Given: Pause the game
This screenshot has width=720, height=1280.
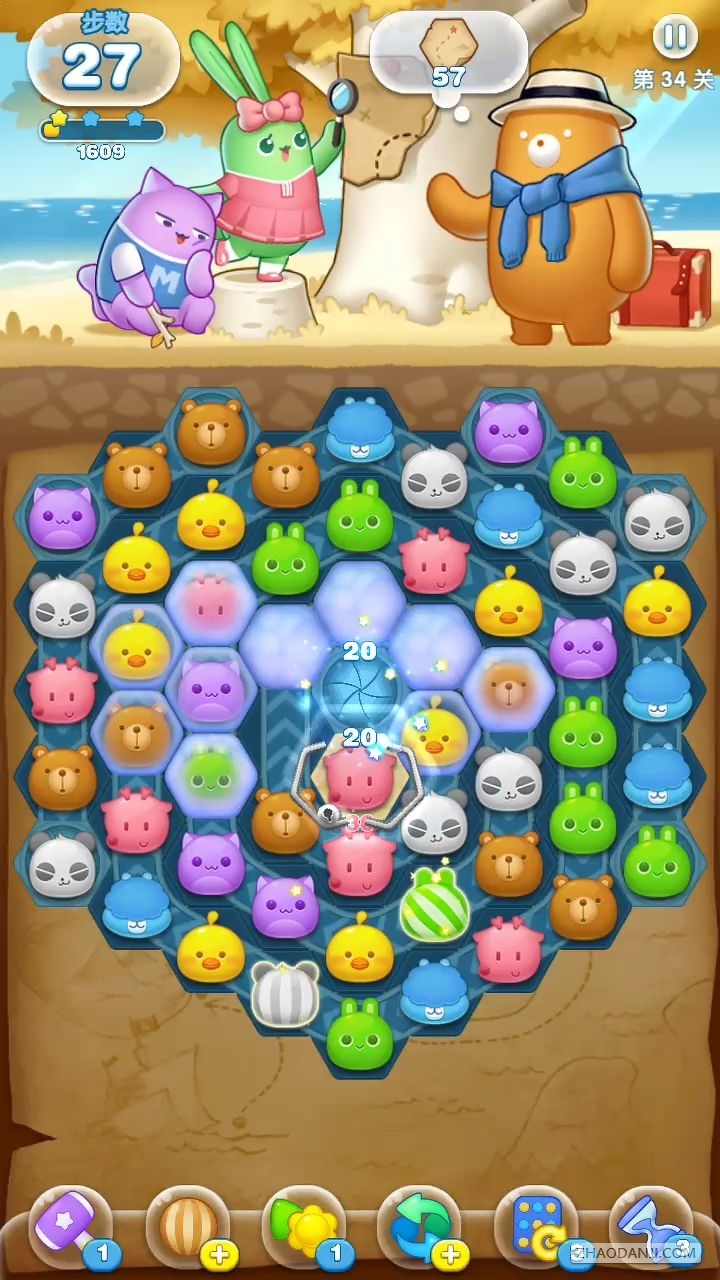Looking at the screenshot, I should [675, 37].
